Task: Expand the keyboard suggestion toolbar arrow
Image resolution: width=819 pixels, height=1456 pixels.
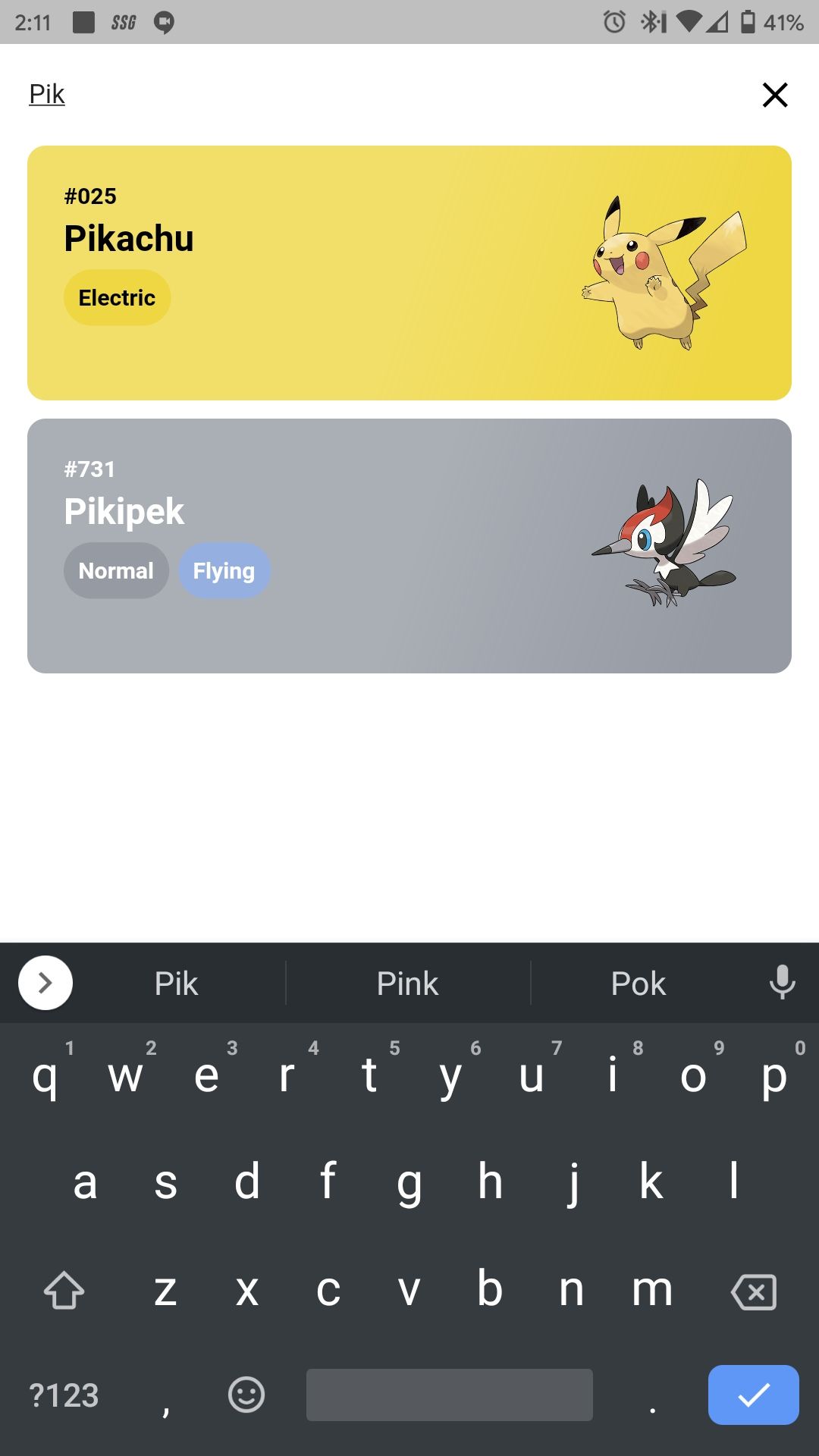Action: click(x=45, y=983)
